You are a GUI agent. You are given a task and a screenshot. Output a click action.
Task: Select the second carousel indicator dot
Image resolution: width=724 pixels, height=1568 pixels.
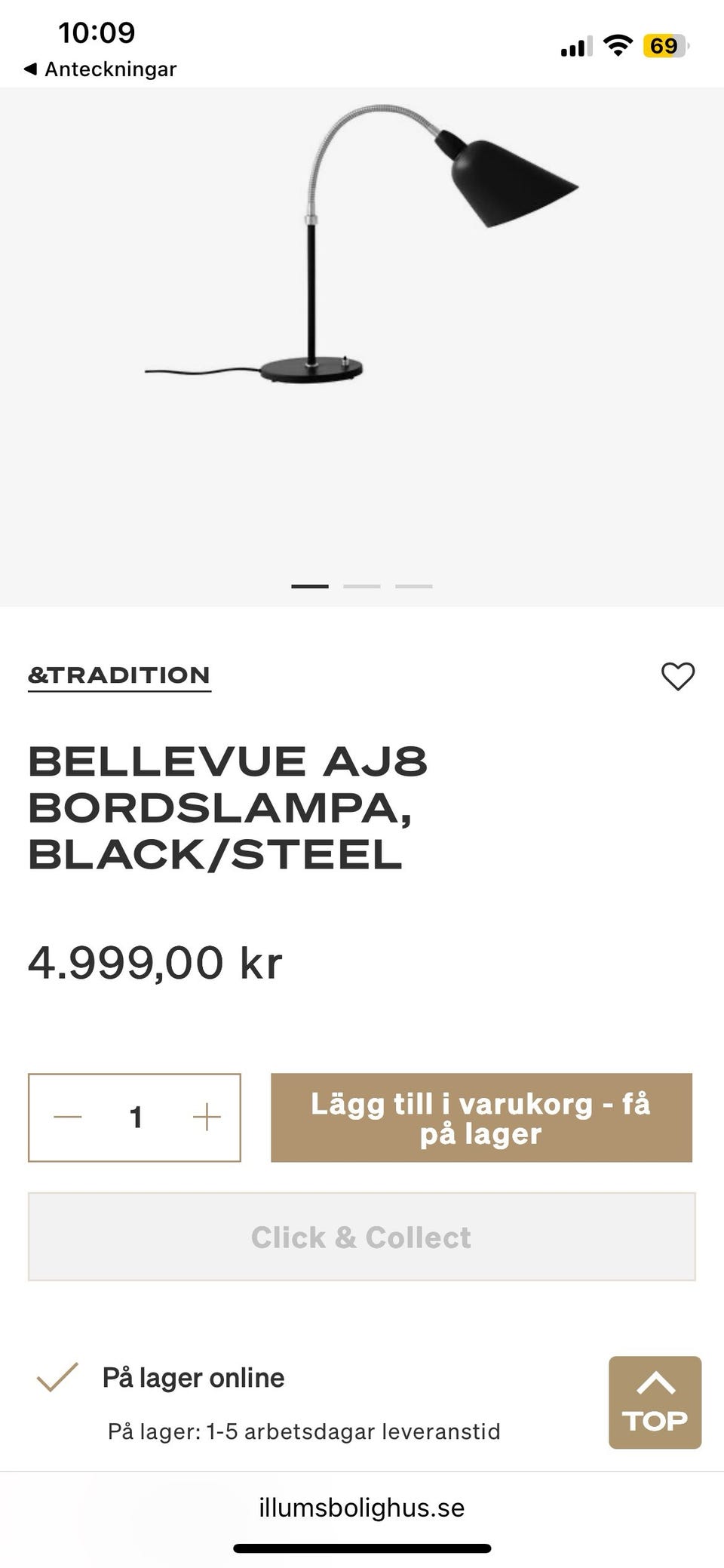tap(364, 586)
